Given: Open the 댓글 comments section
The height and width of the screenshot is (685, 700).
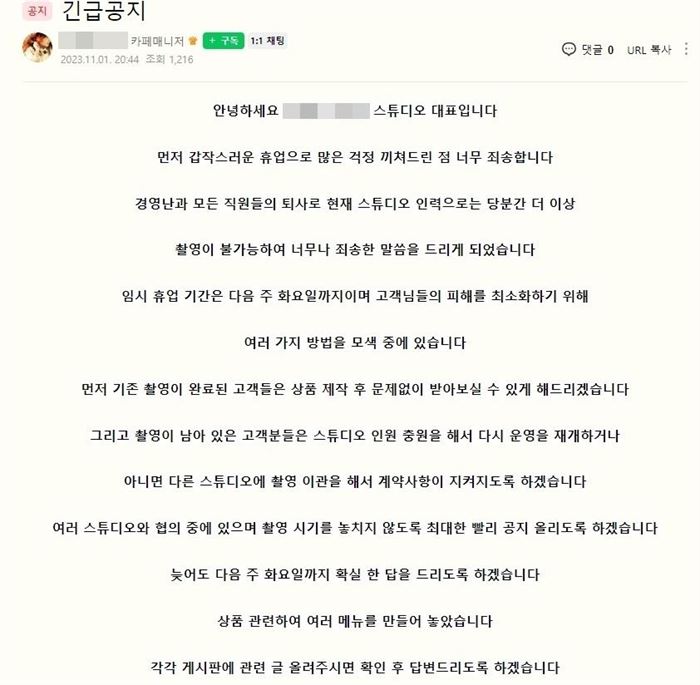Looking at the screenshot, I should tap(588, 49).
